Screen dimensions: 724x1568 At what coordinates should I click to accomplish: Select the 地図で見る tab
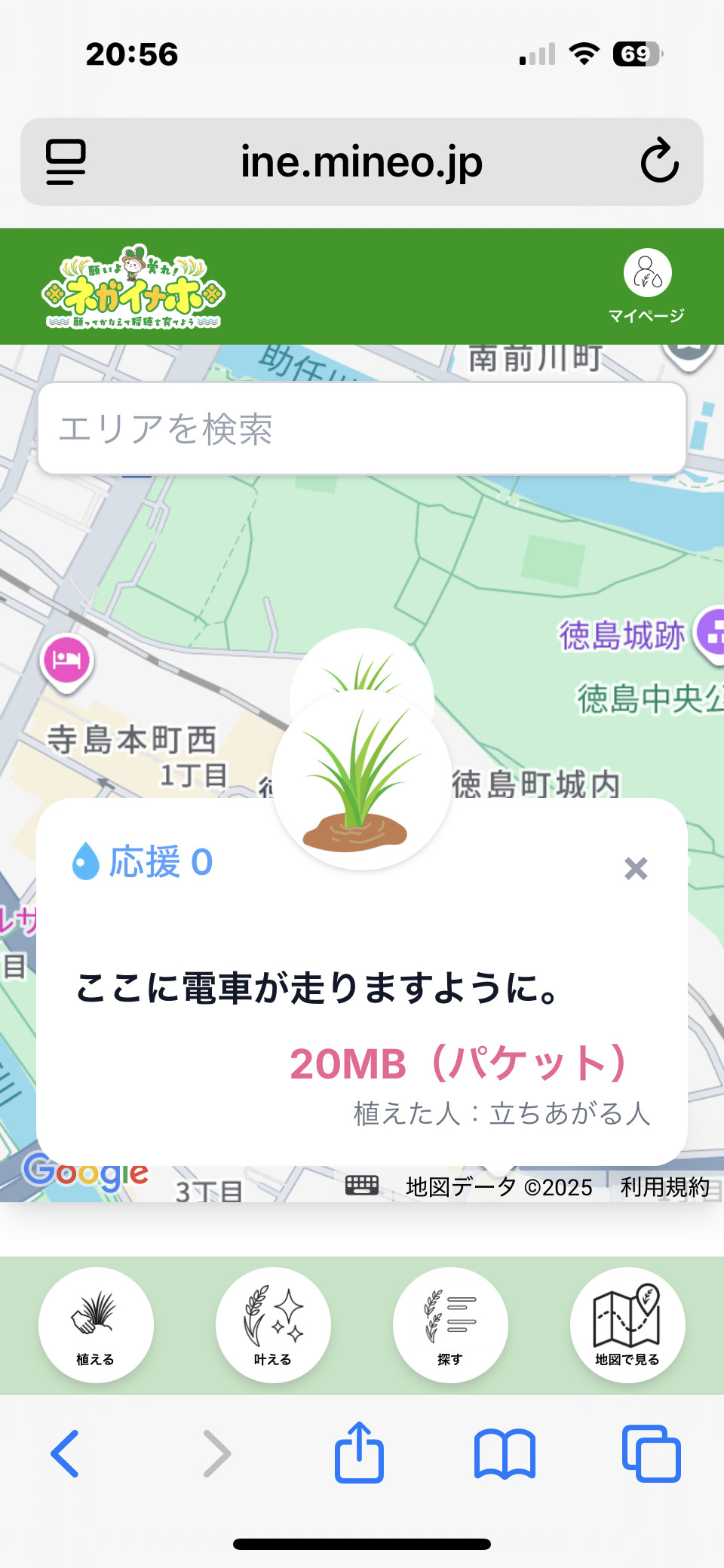(627, 1324)
